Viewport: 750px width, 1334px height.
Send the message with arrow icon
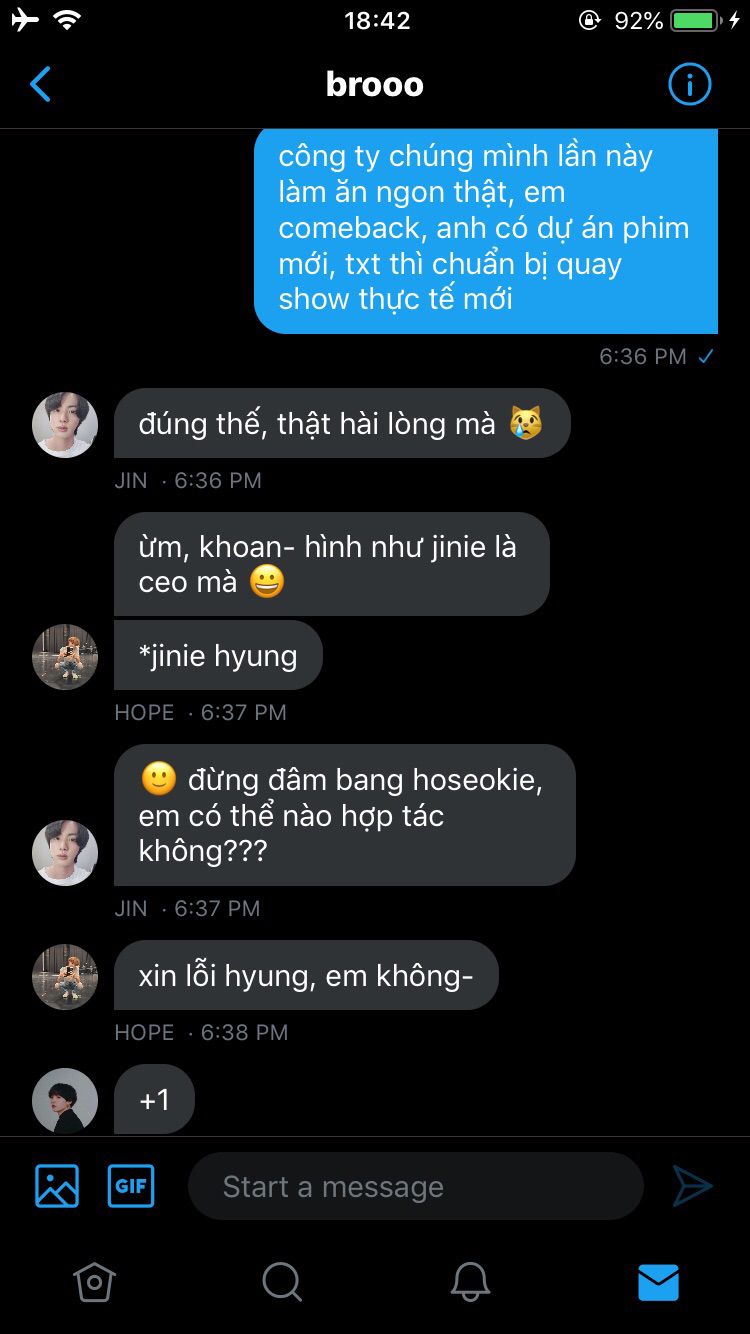point(691,1186)
